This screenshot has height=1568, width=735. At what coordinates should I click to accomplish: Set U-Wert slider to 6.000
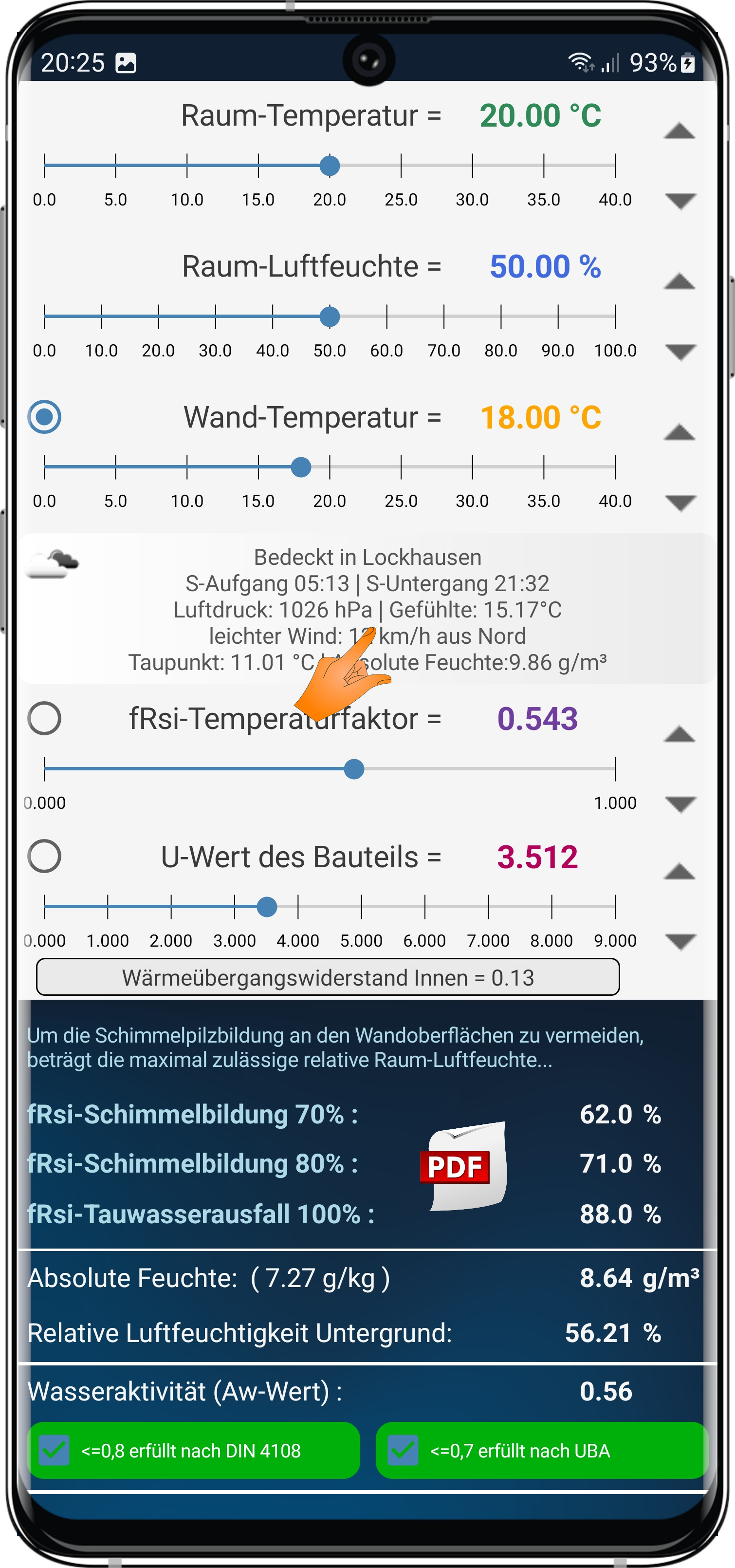pyautogui.click(x=424, y=906)
